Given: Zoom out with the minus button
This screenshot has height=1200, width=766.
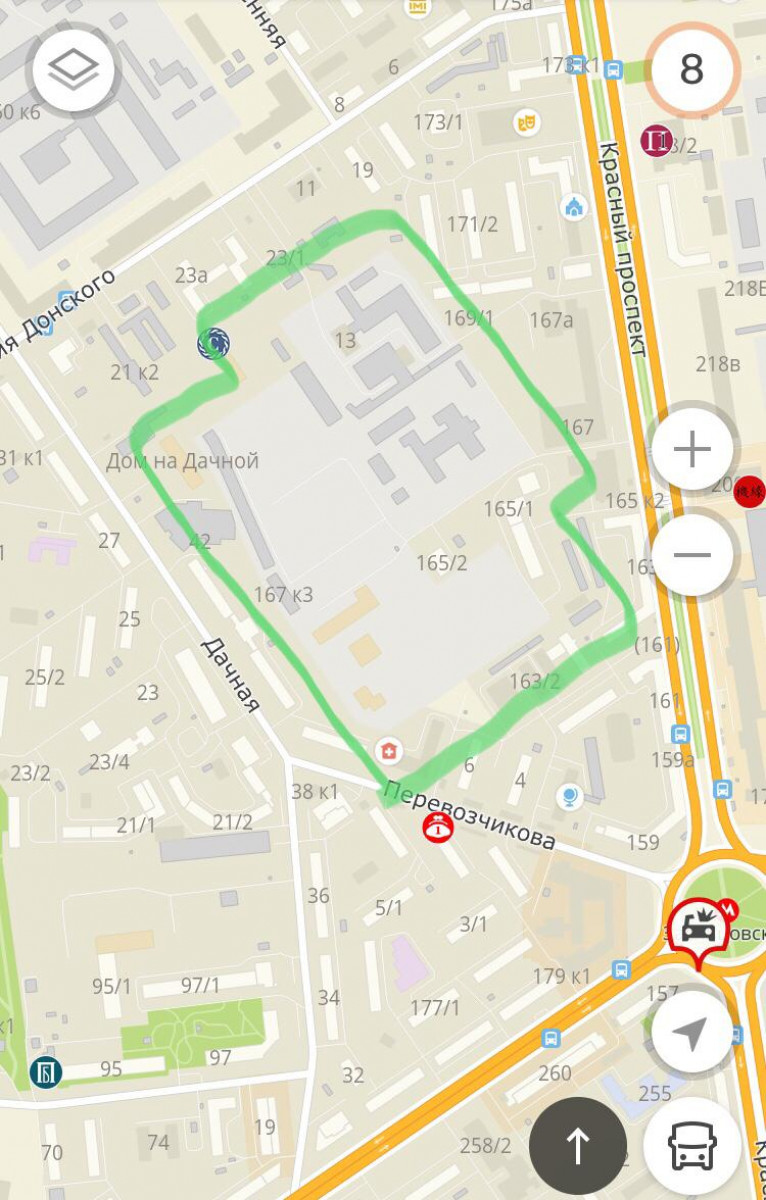Looking at the screenshot, I should 692,555.
